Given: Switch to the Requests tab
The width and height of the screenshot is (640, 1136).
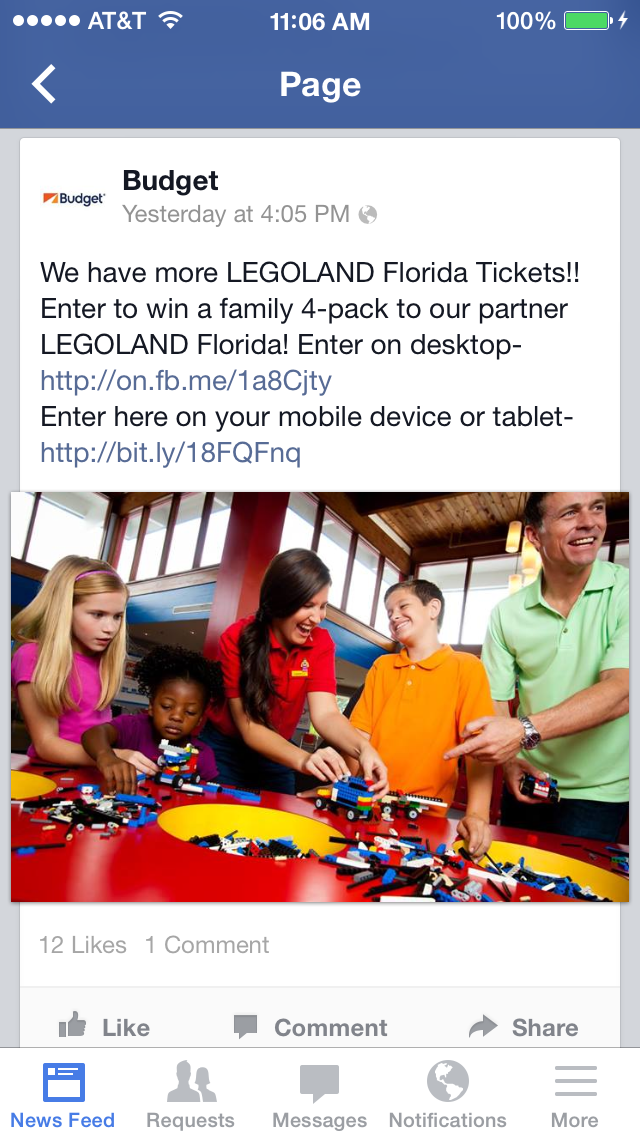Looking at the screenshot, I should point(191,1094).
